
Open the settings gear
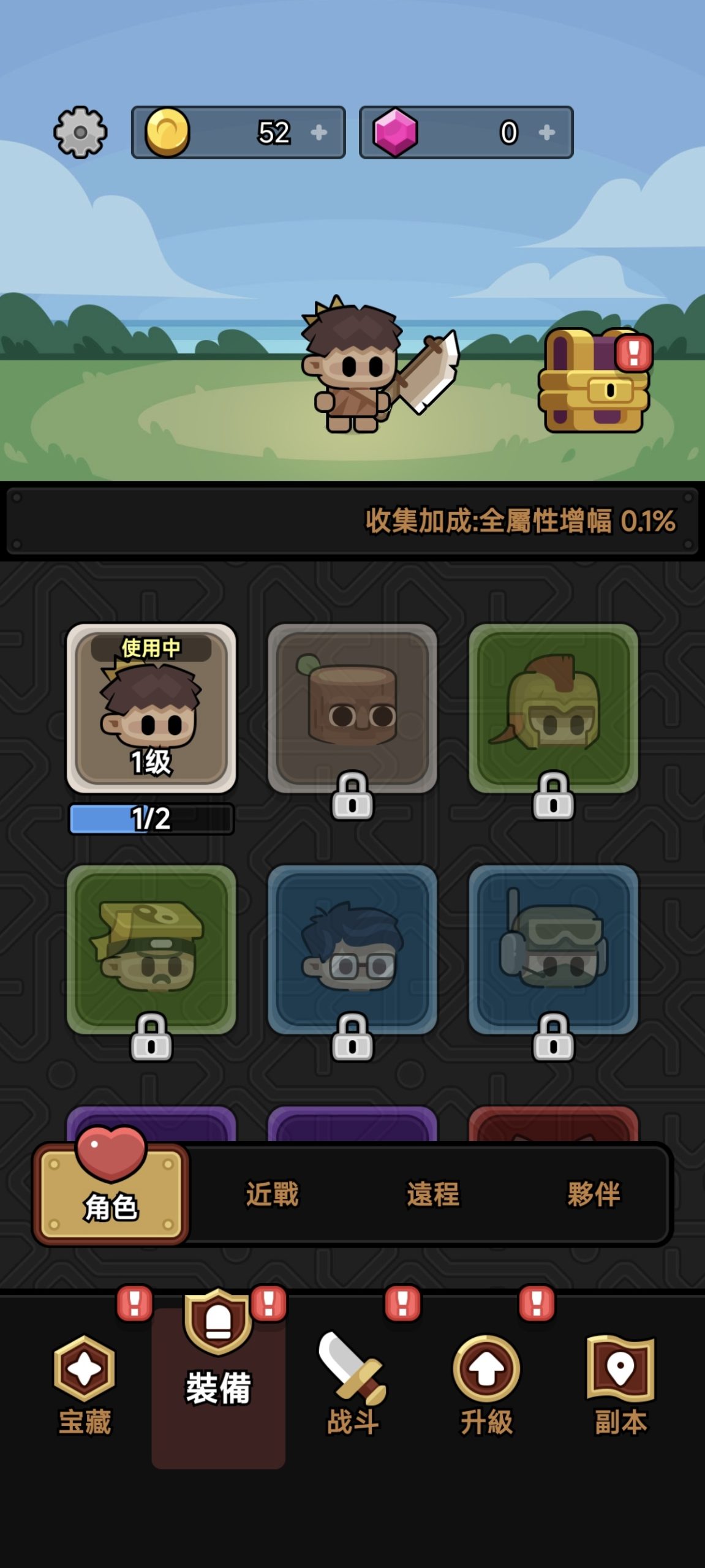tap(80, 132)
